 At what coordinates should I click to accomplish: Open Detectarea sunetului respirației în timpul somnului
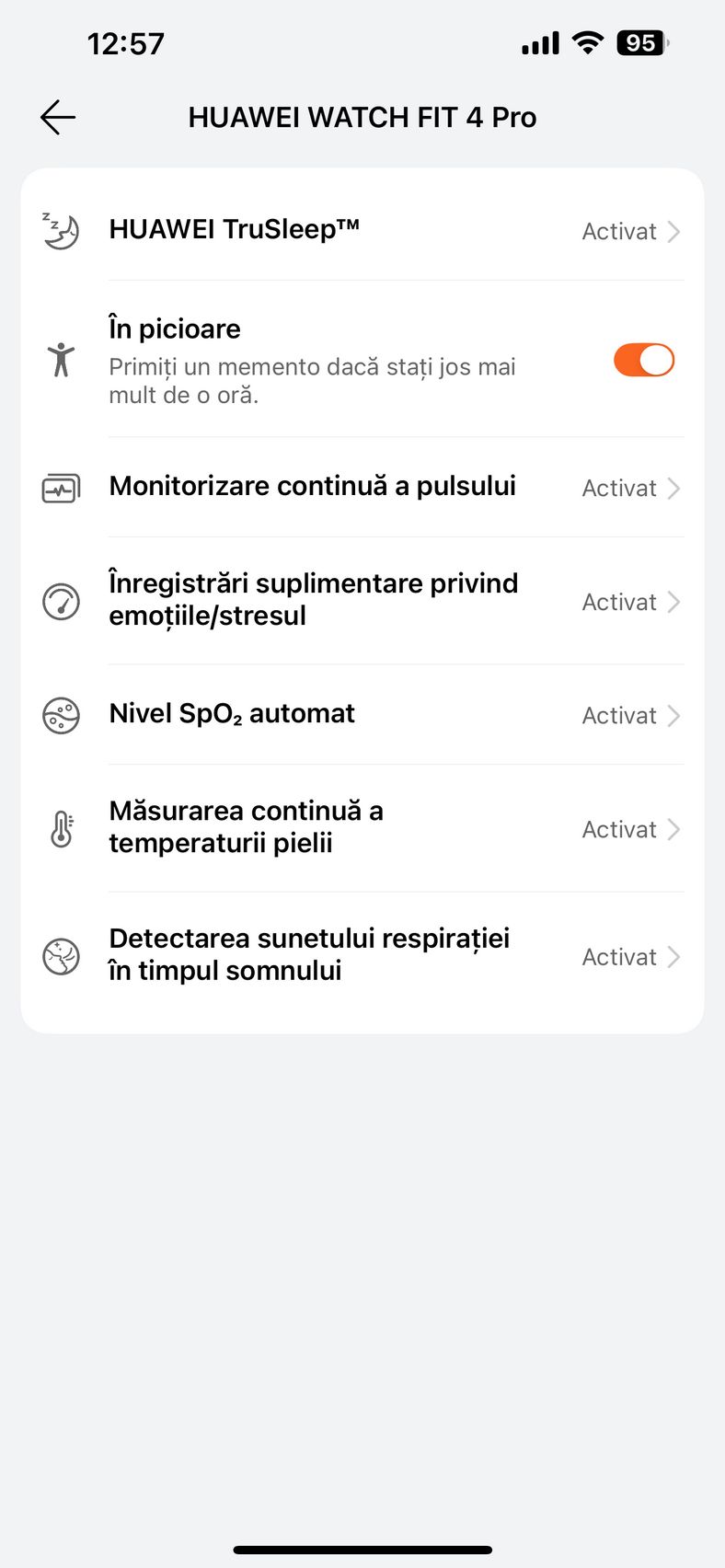point(362,956)
